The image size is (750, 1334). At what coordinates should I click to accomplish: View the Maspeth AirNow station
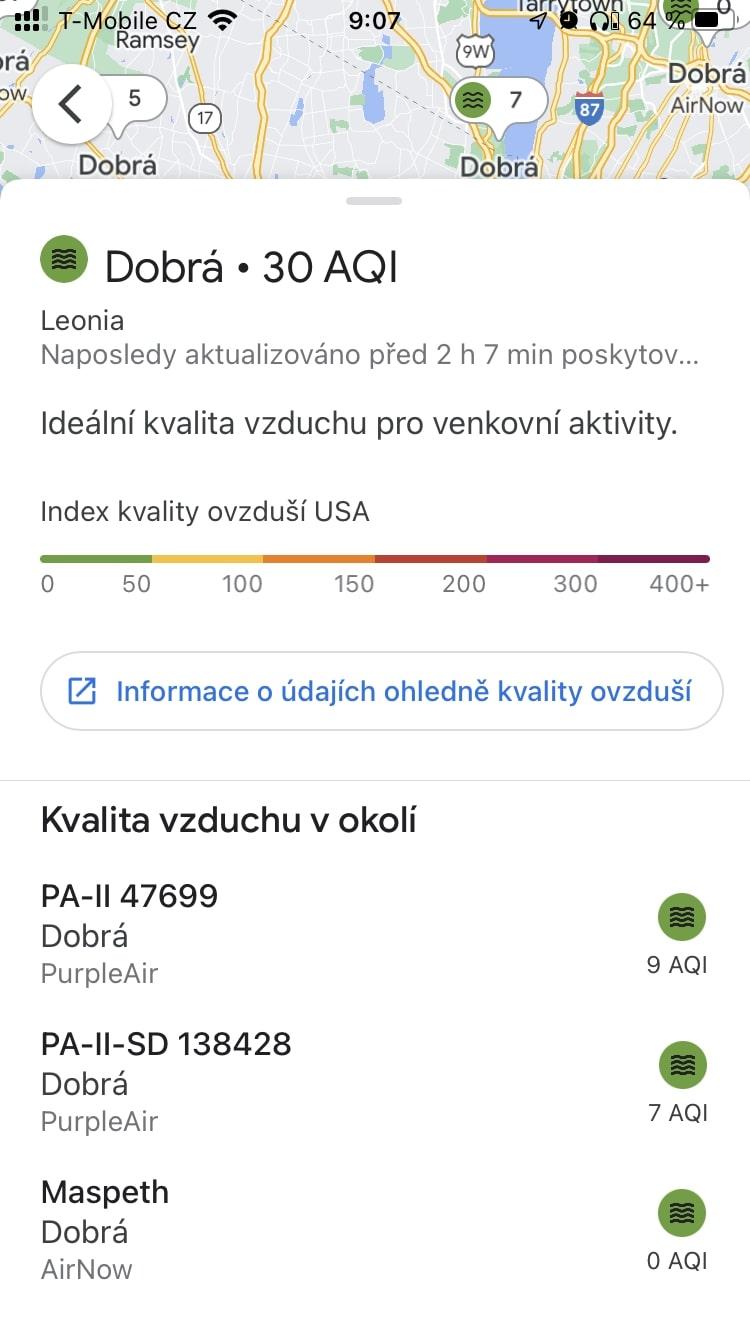coord(375,1230)
